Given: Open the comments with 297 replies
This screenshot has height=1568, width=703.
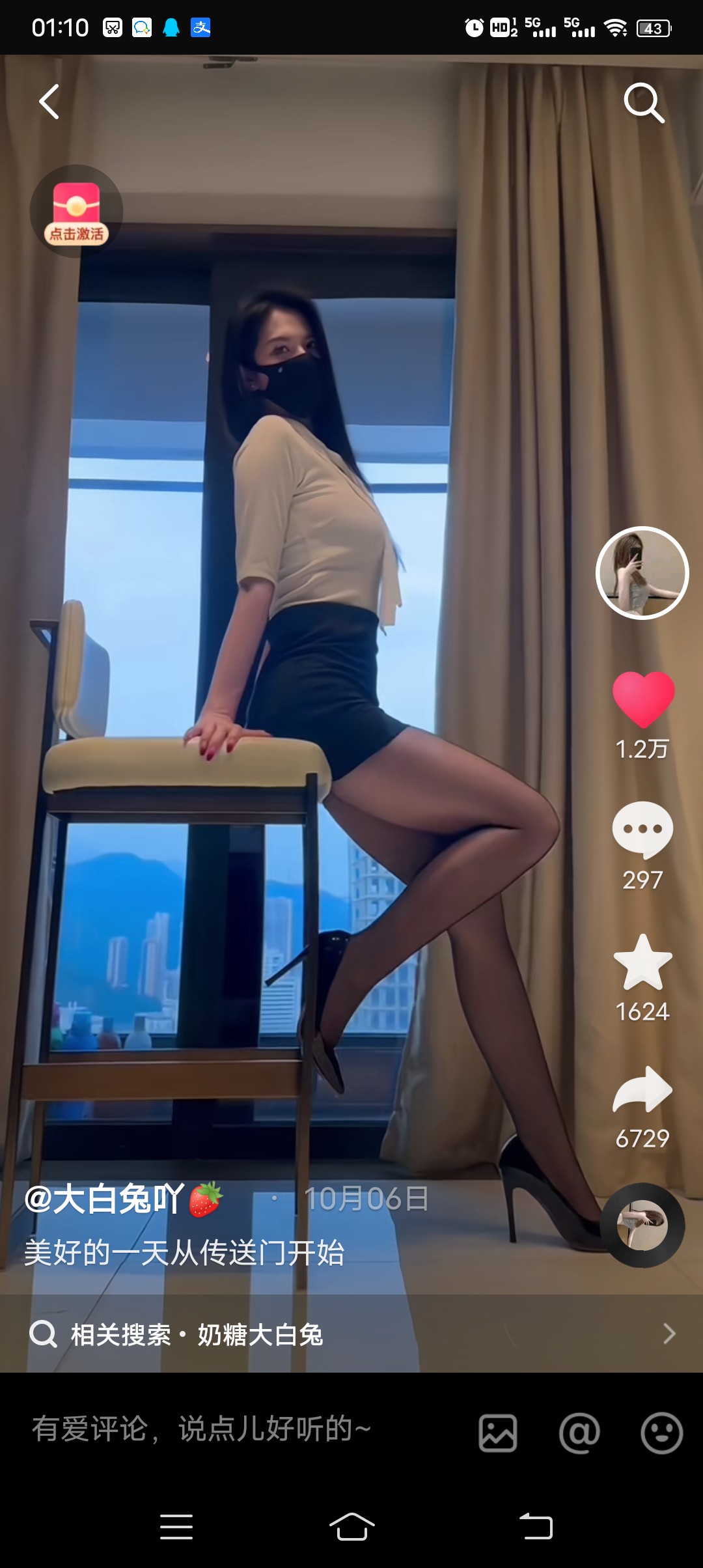Looking at the screenshot, I should pyautogui.click(x=642, y=830).
